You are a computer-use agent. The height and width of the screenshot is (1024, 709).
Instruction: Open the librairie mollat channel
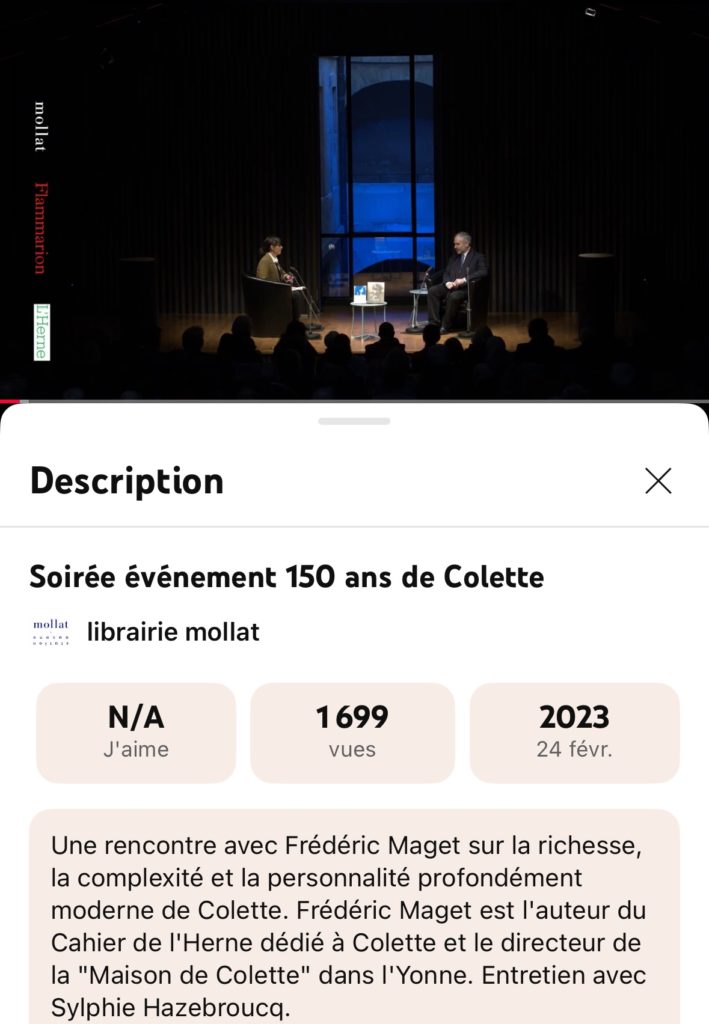[173, 632]
